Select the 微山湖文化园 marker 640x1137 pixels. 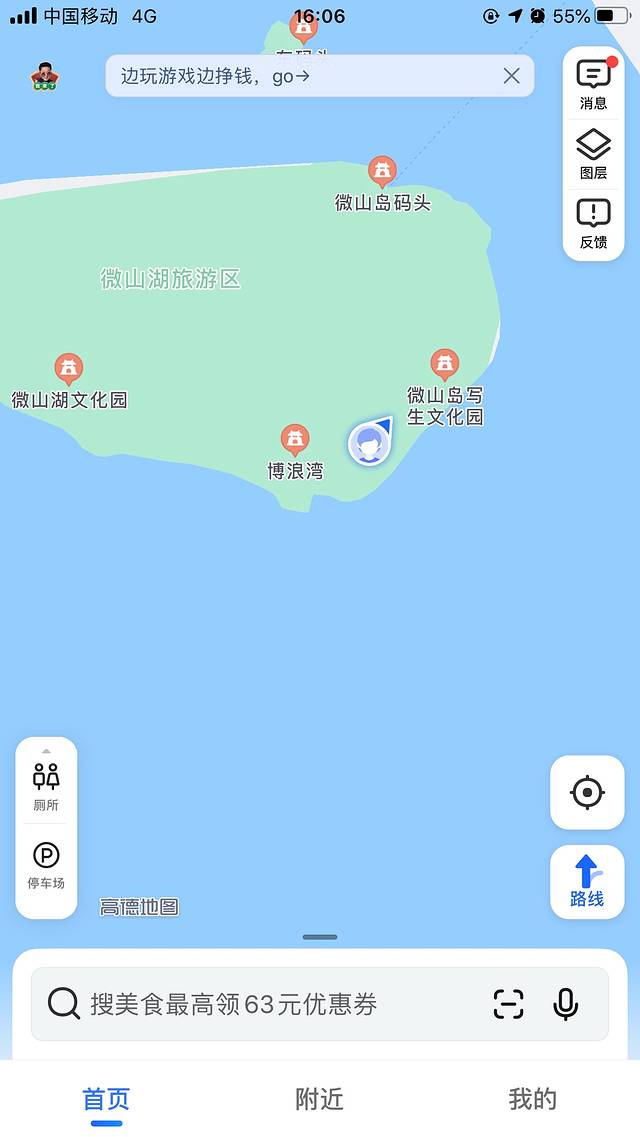coord(69,370)
